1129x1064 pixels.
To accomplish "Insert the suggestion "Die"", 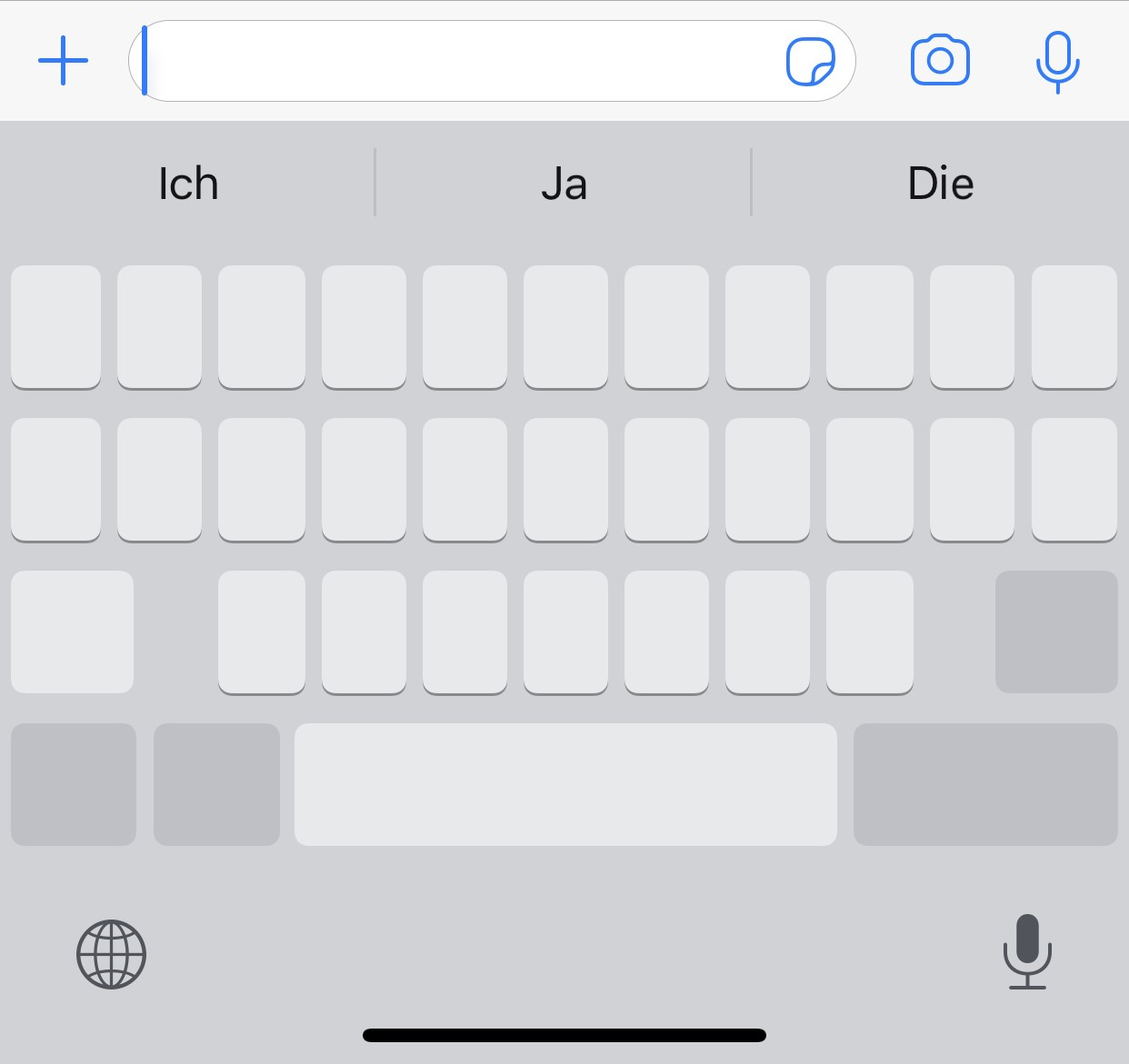I will [940, 184].
